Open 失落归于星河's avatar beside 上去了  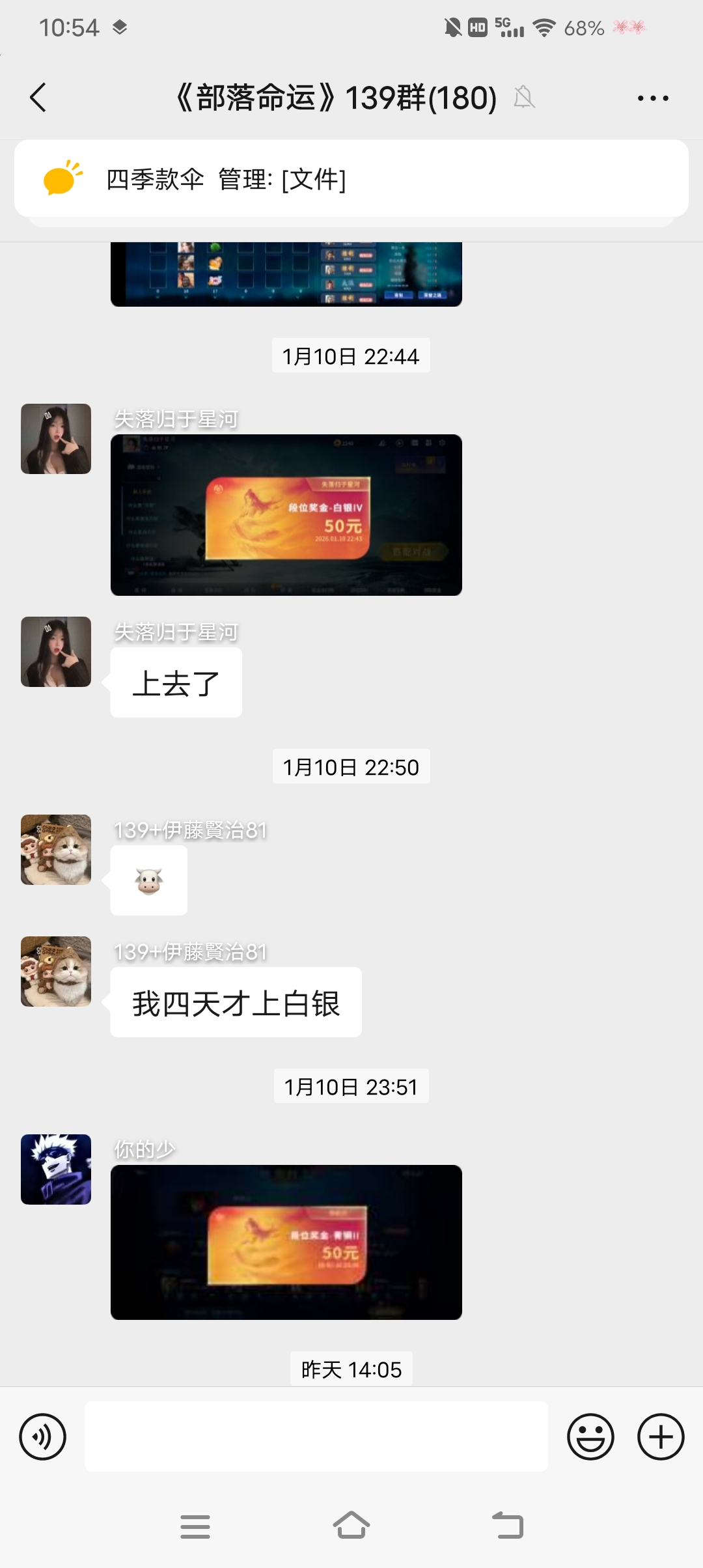coord(56,652)
